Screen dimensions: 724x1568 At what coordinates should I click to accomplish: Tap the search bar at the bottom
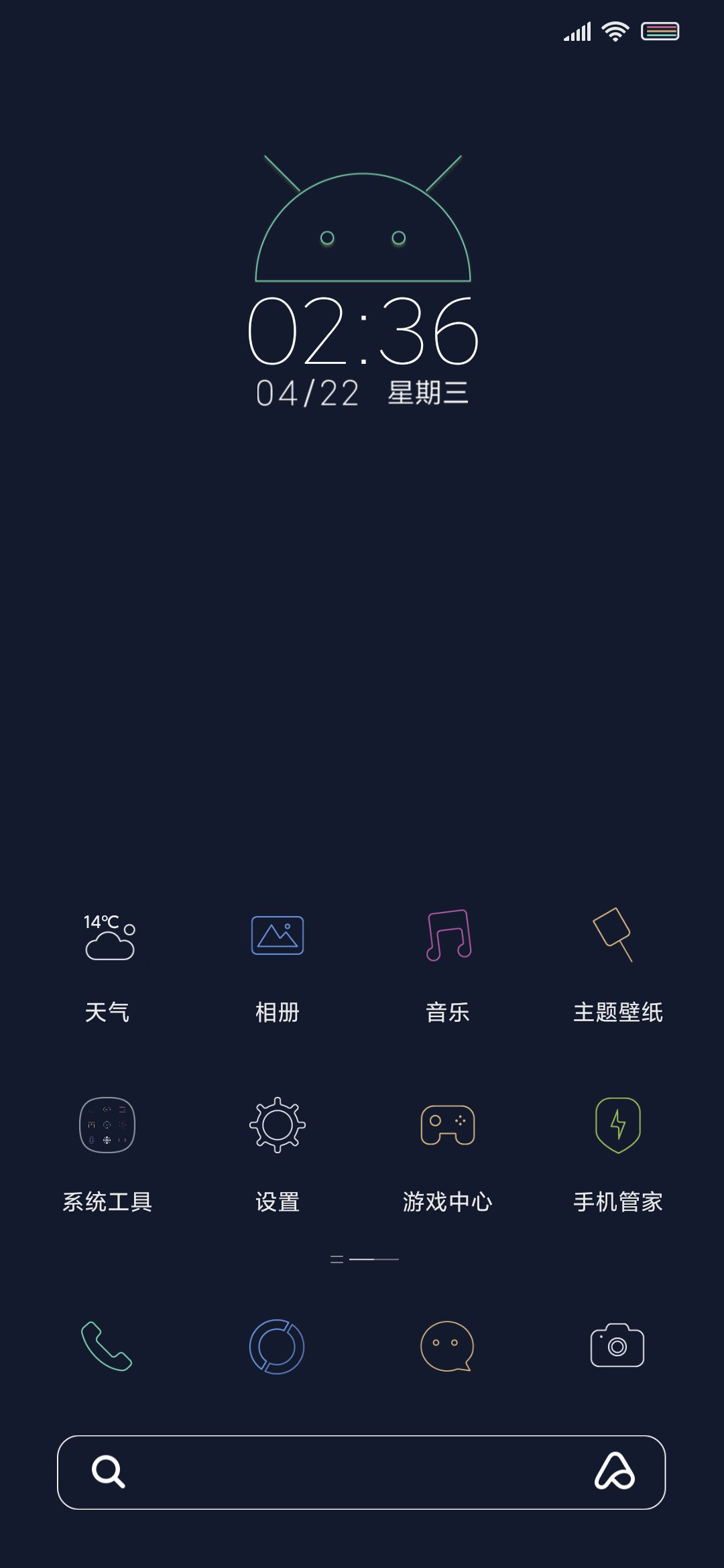361,1472
